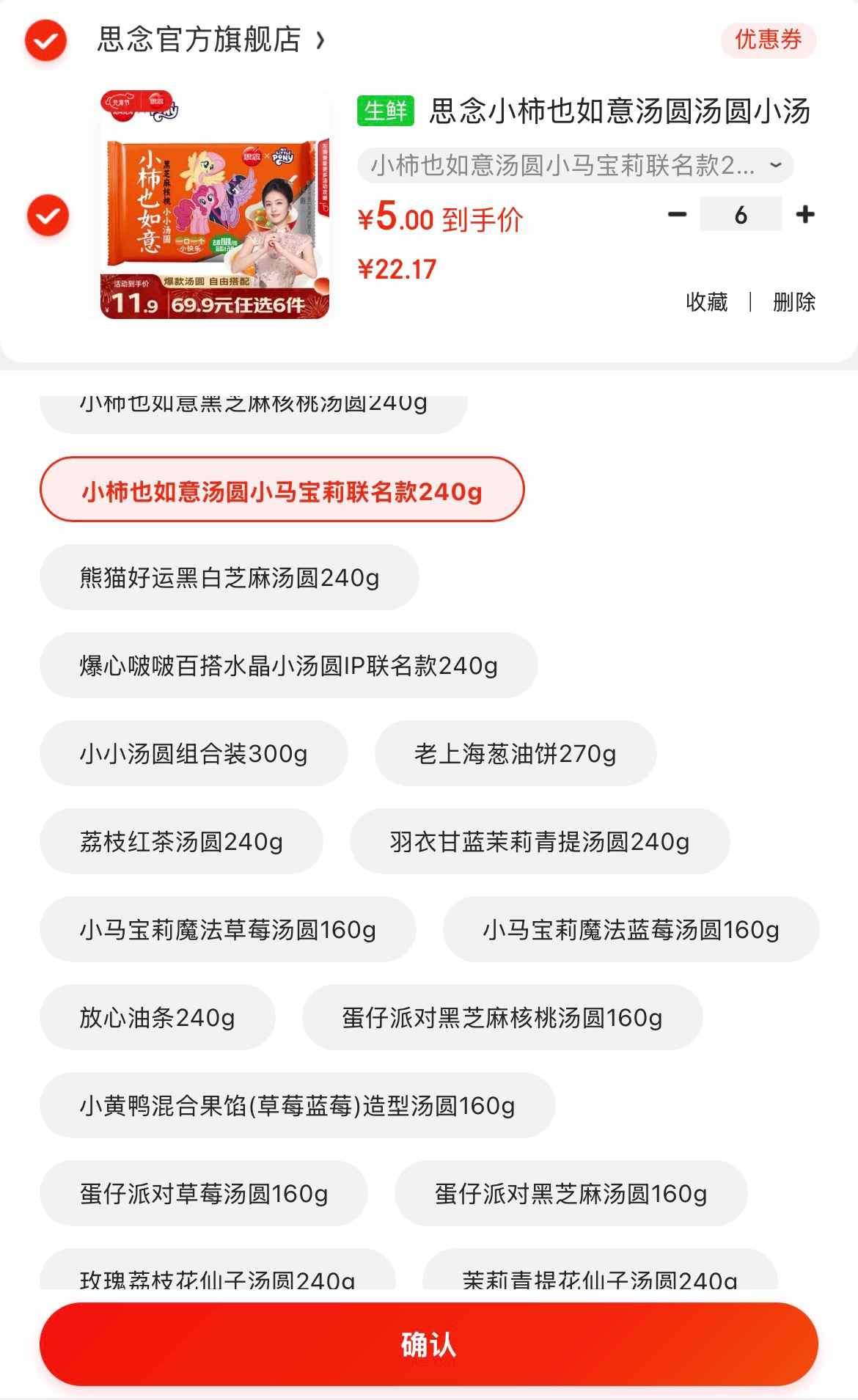
Task: Increase quantity with the plus button
Action: (805, 215)
